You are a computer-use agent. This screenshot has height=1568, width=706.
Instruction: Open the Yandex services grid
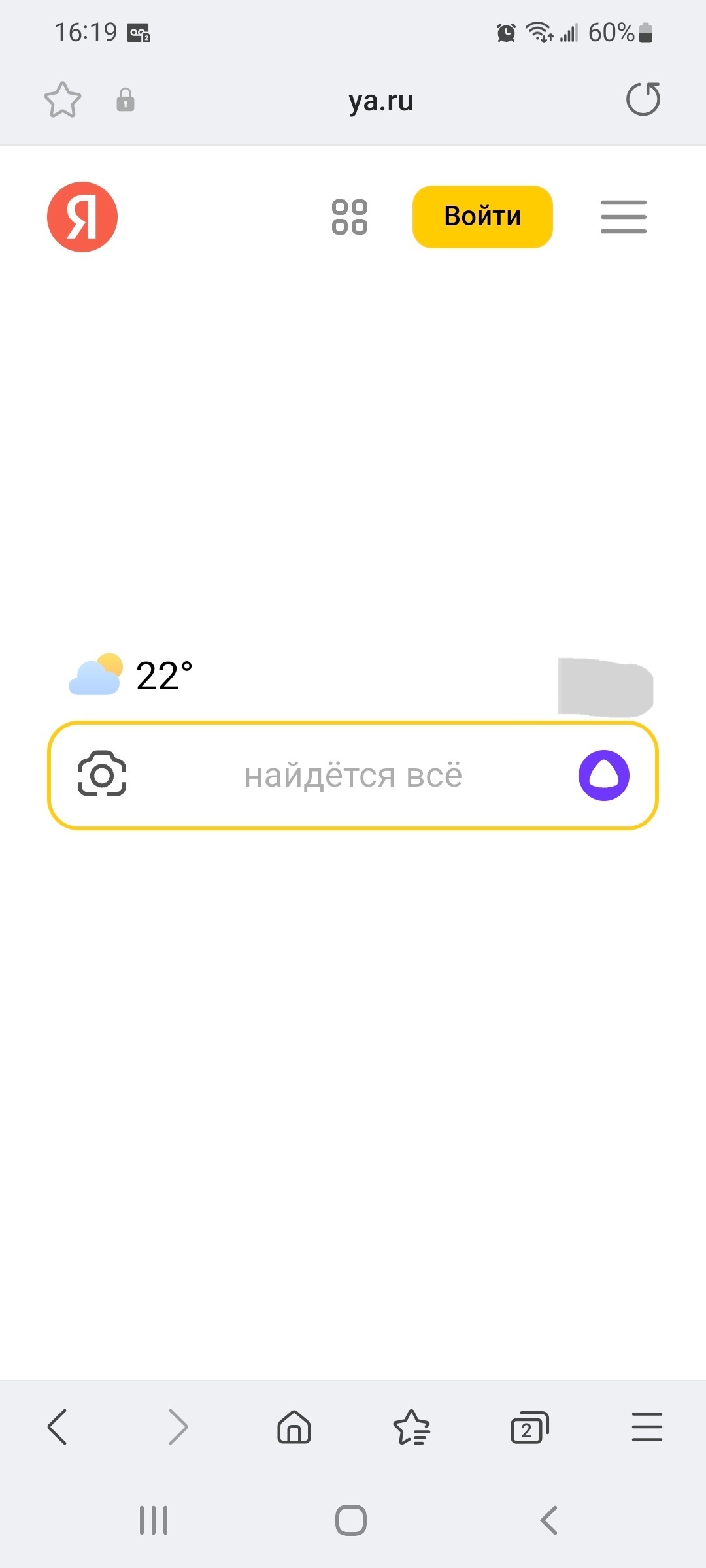(350, 217)
